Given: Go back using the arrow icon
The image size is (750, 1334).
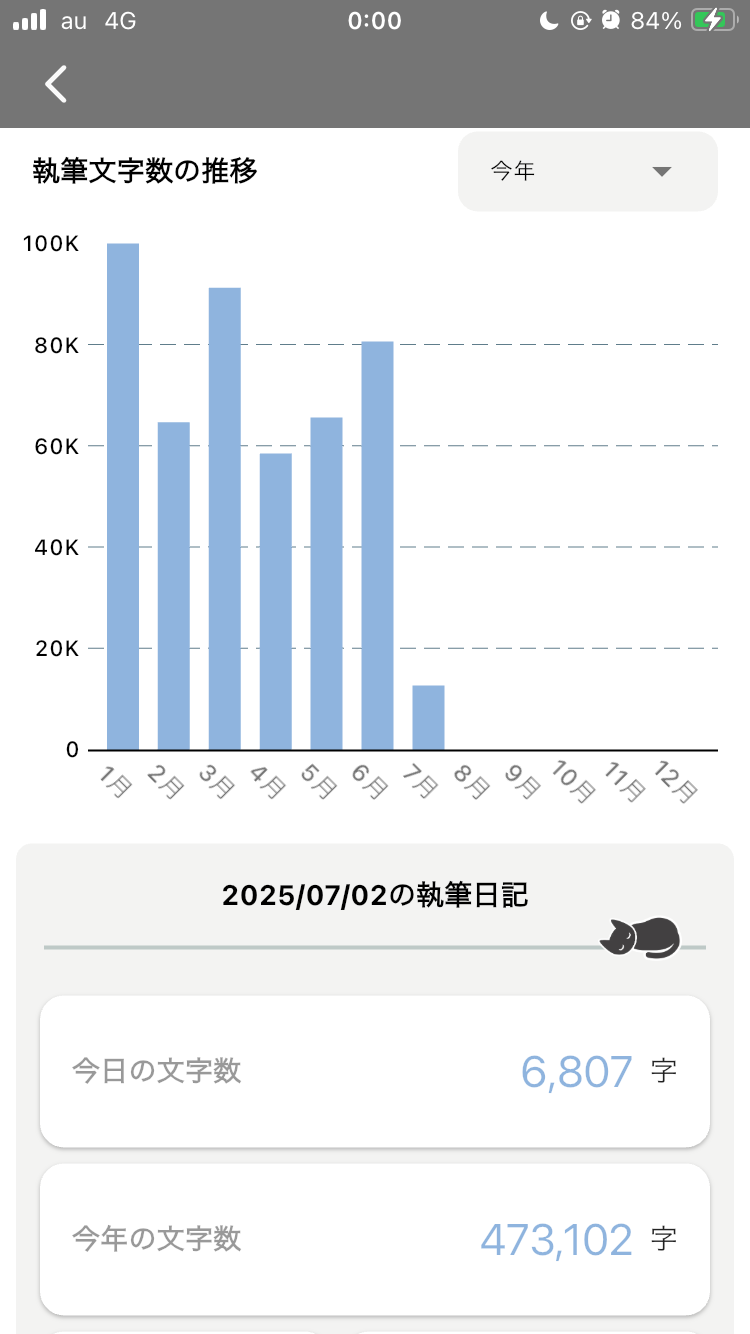Looking at the screenshot, I should click(x=57, y=84).
